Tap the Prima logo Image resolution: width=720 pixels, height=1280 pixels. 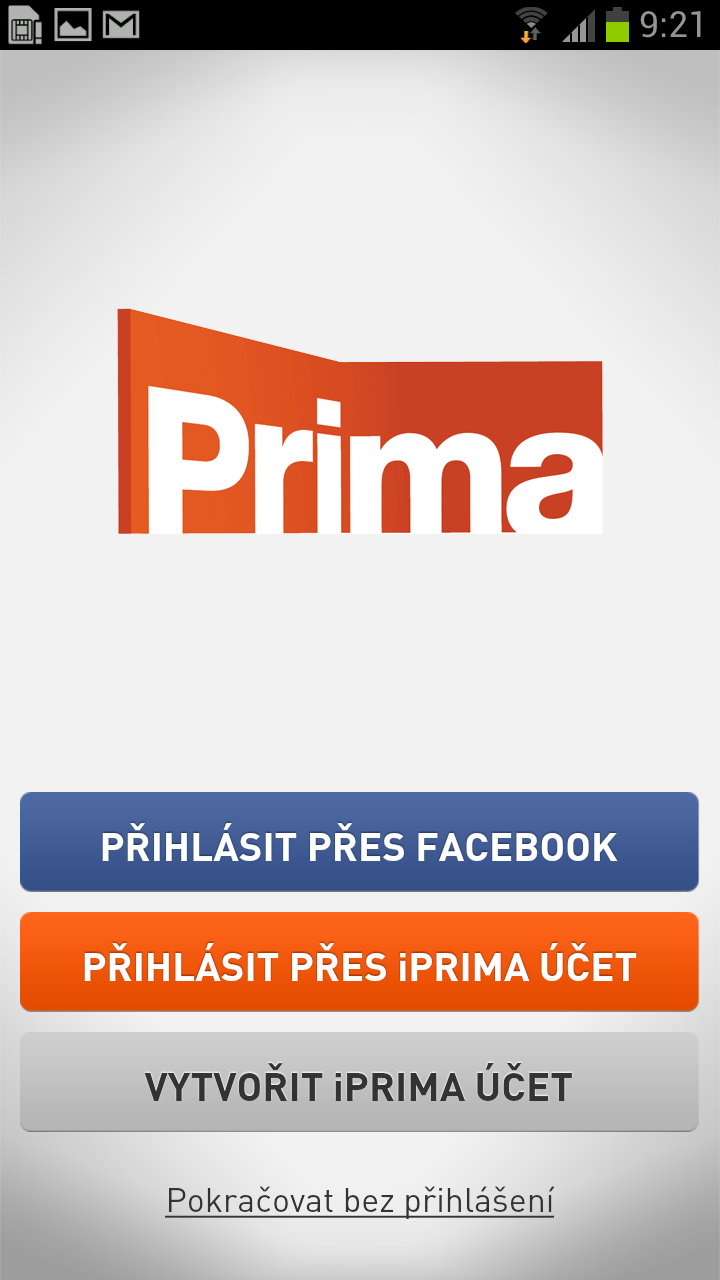[360, 420]
